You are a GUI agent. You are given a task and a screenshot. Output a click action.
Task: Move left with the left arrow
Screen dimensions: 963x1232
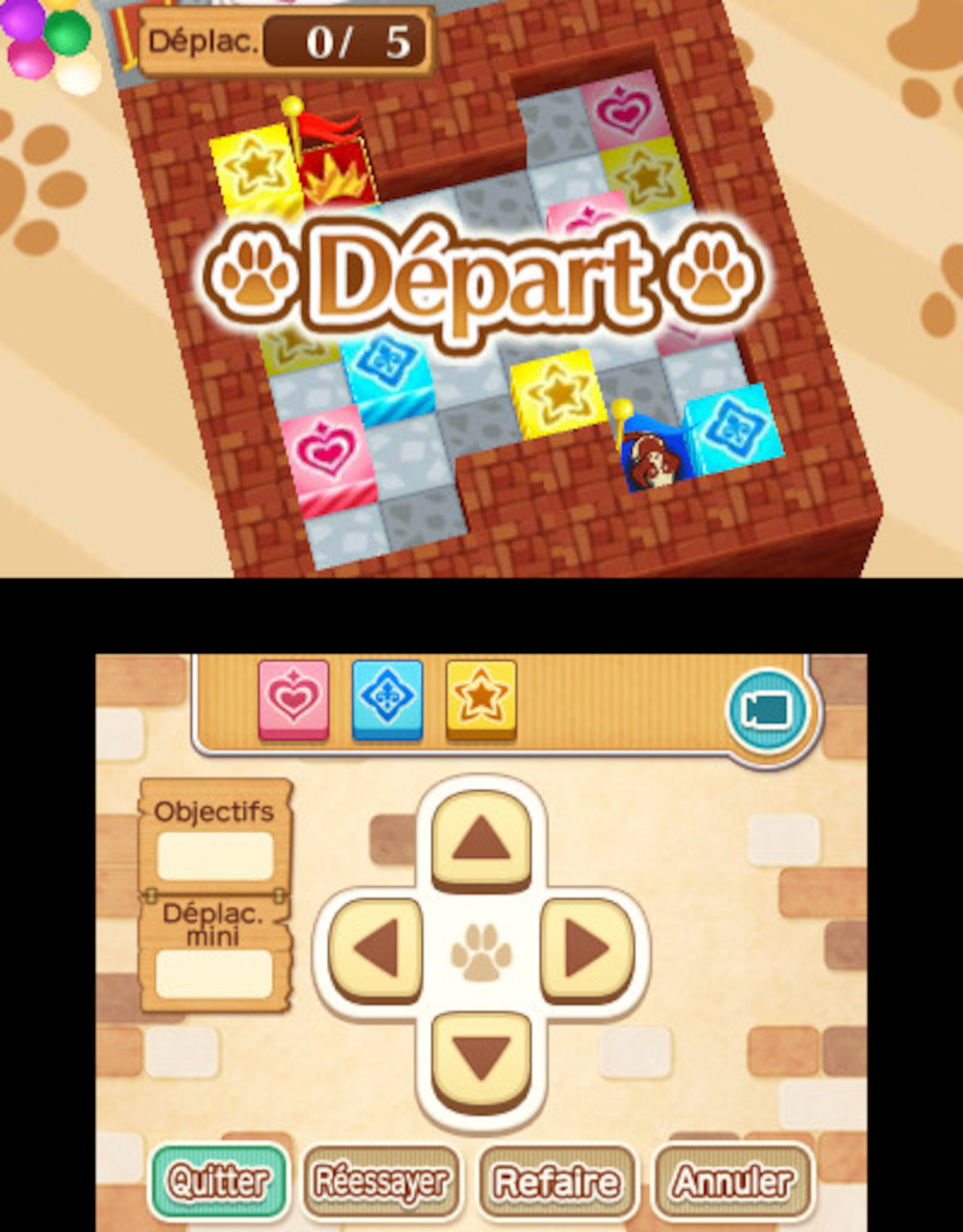click(x=375, y=949)
